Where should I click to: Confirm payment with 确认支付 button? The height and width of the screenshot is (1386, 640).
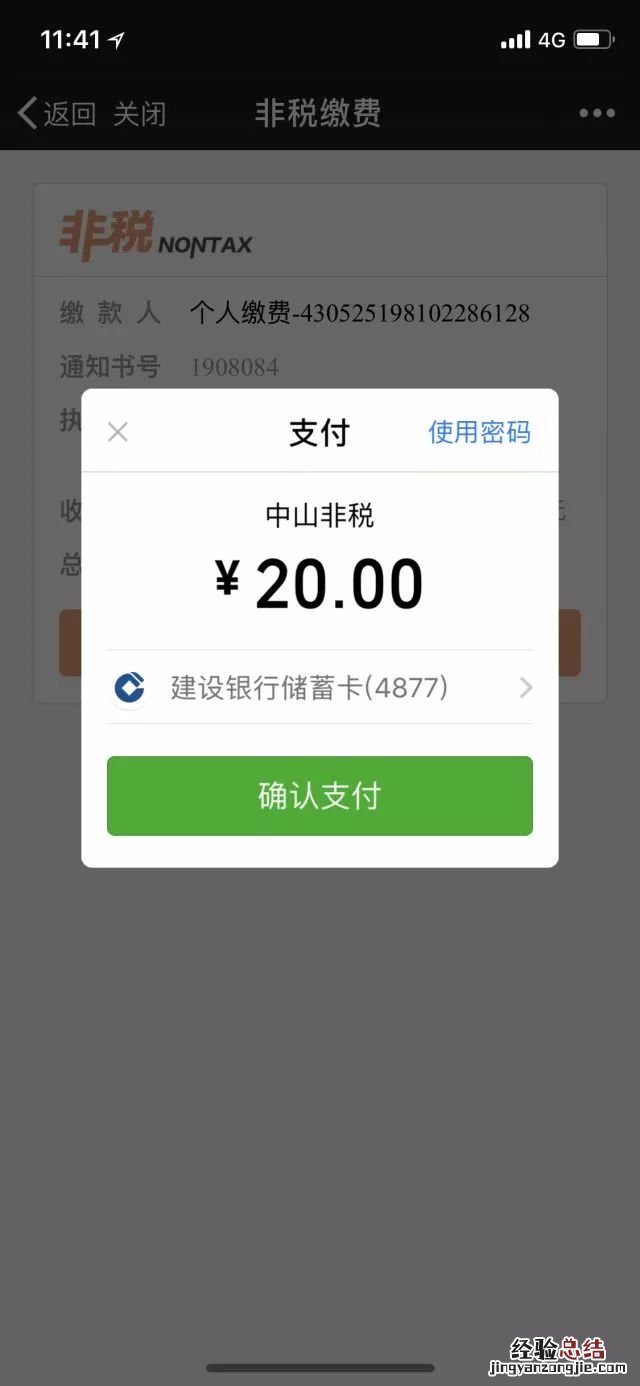(319, 796)
